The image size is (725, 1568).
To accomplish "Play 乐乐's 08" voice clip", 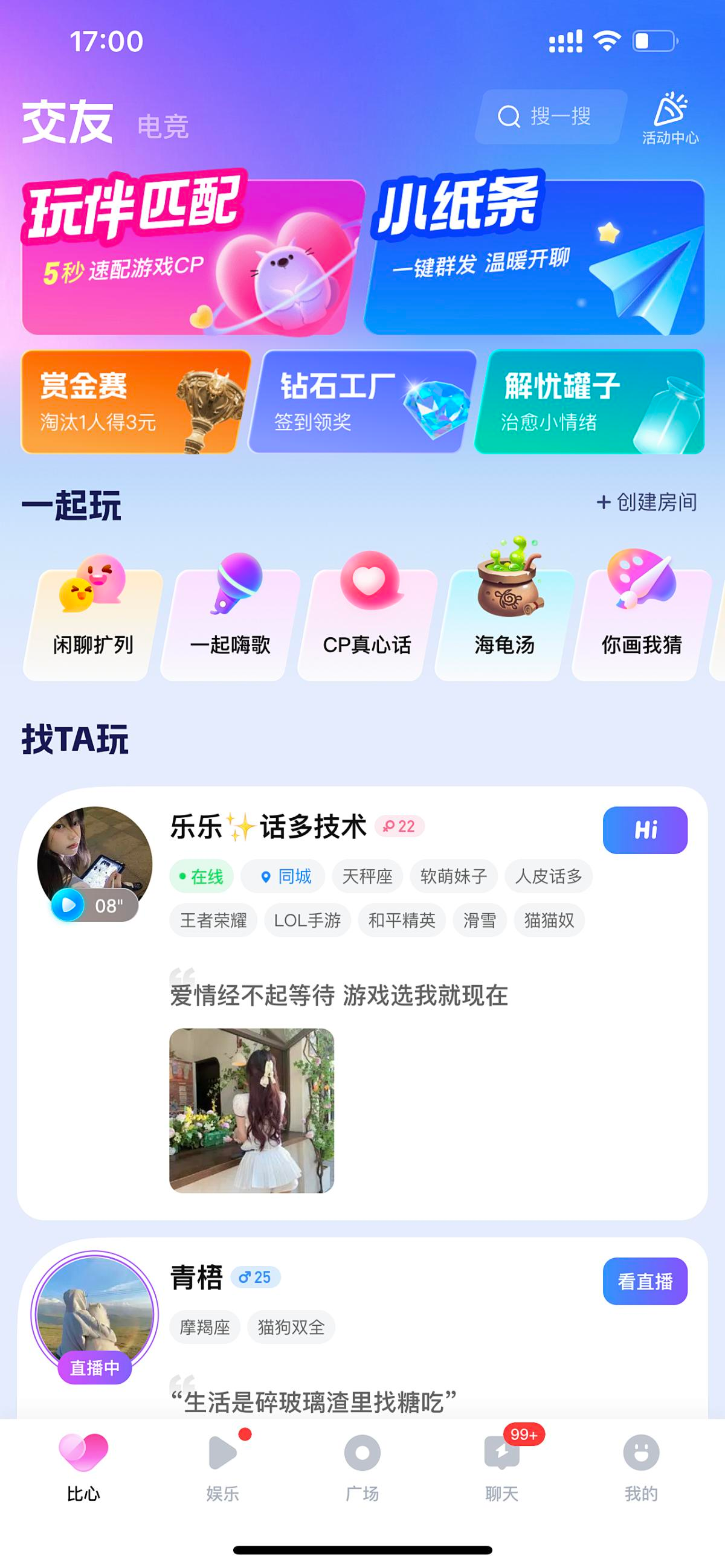I will coord(94,905).
